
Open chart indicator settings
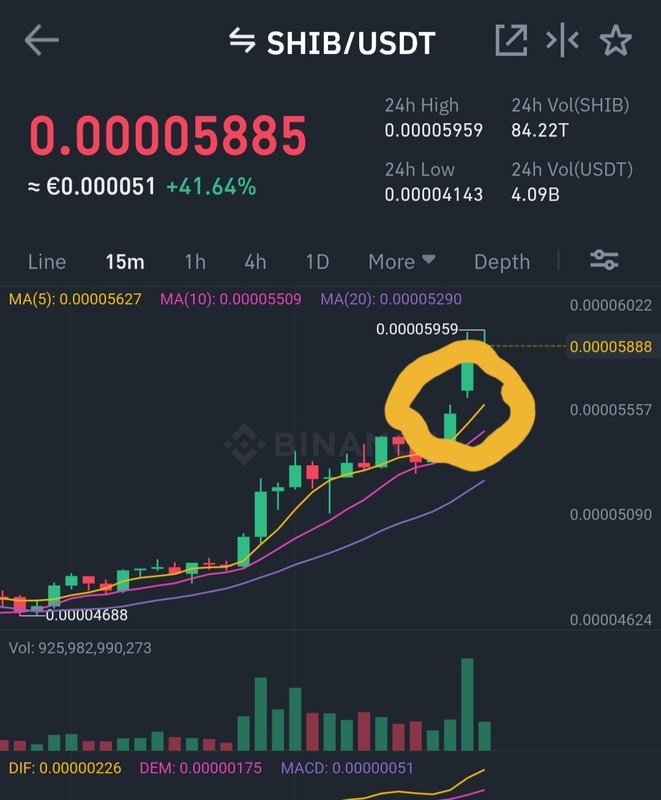coord(604,261)
